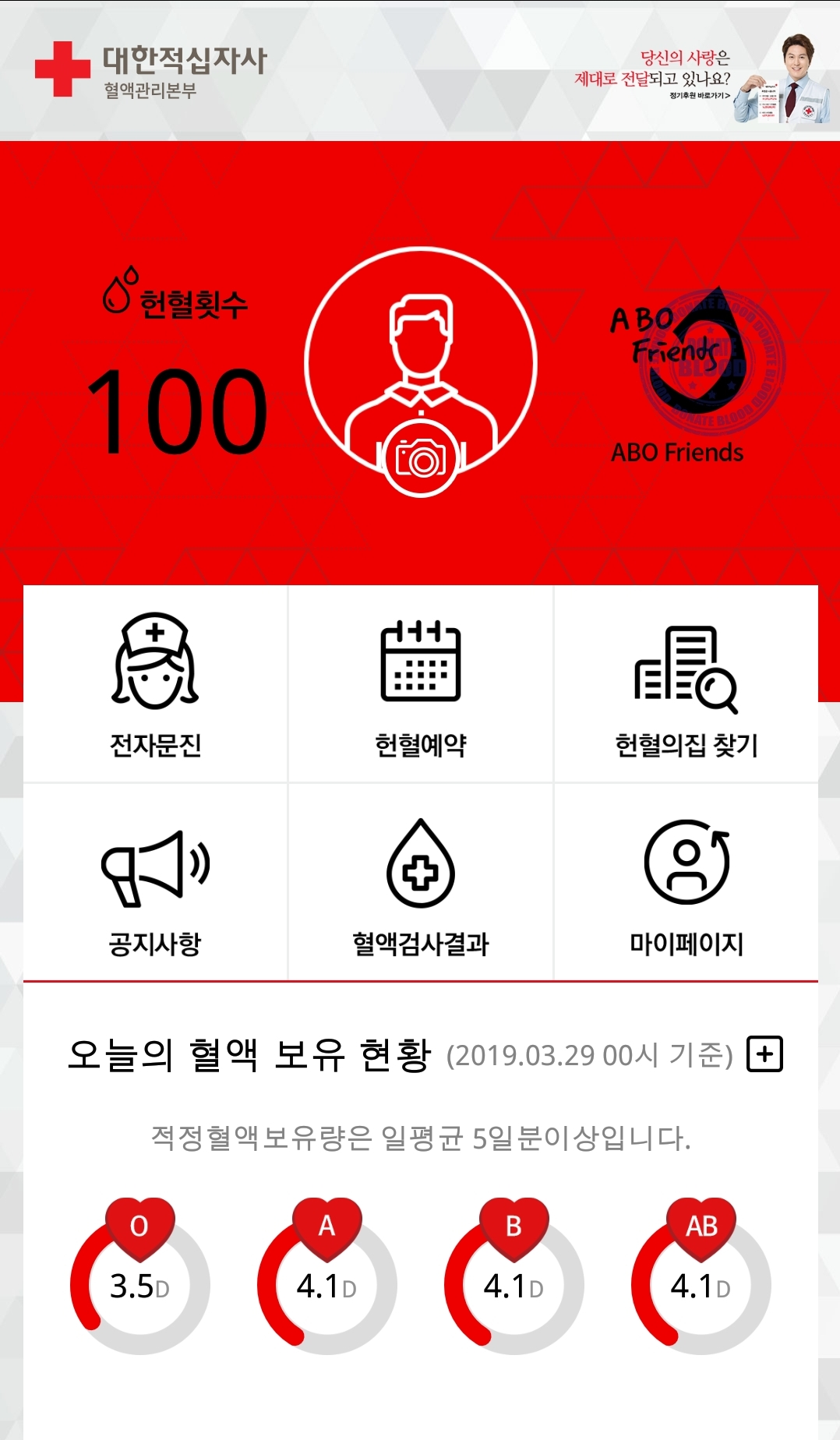Tap the camera icon to change profile photo
Screen dimensions: 840x1440
coord(421,459)
